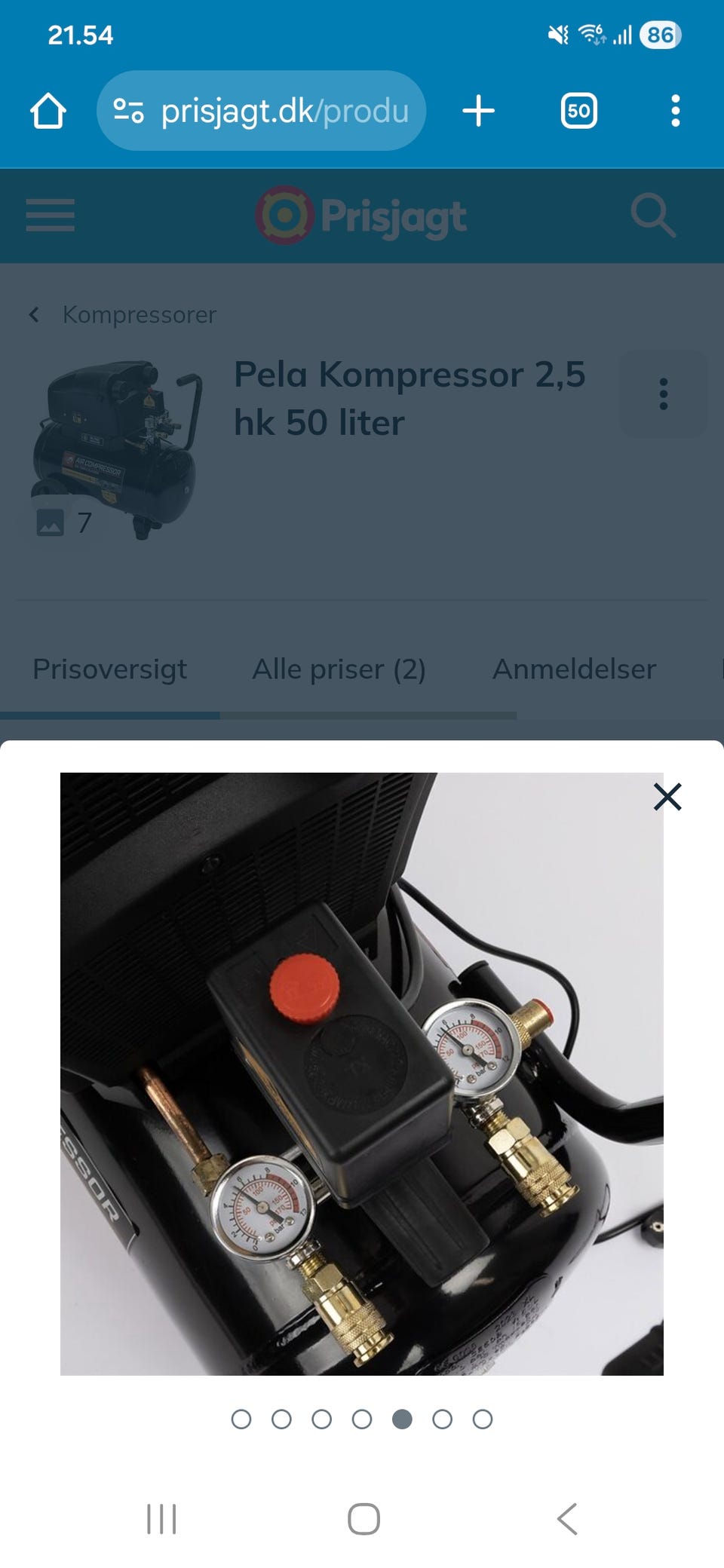
Task: Open the product options three-dot menu
Action: pos(663,394)
